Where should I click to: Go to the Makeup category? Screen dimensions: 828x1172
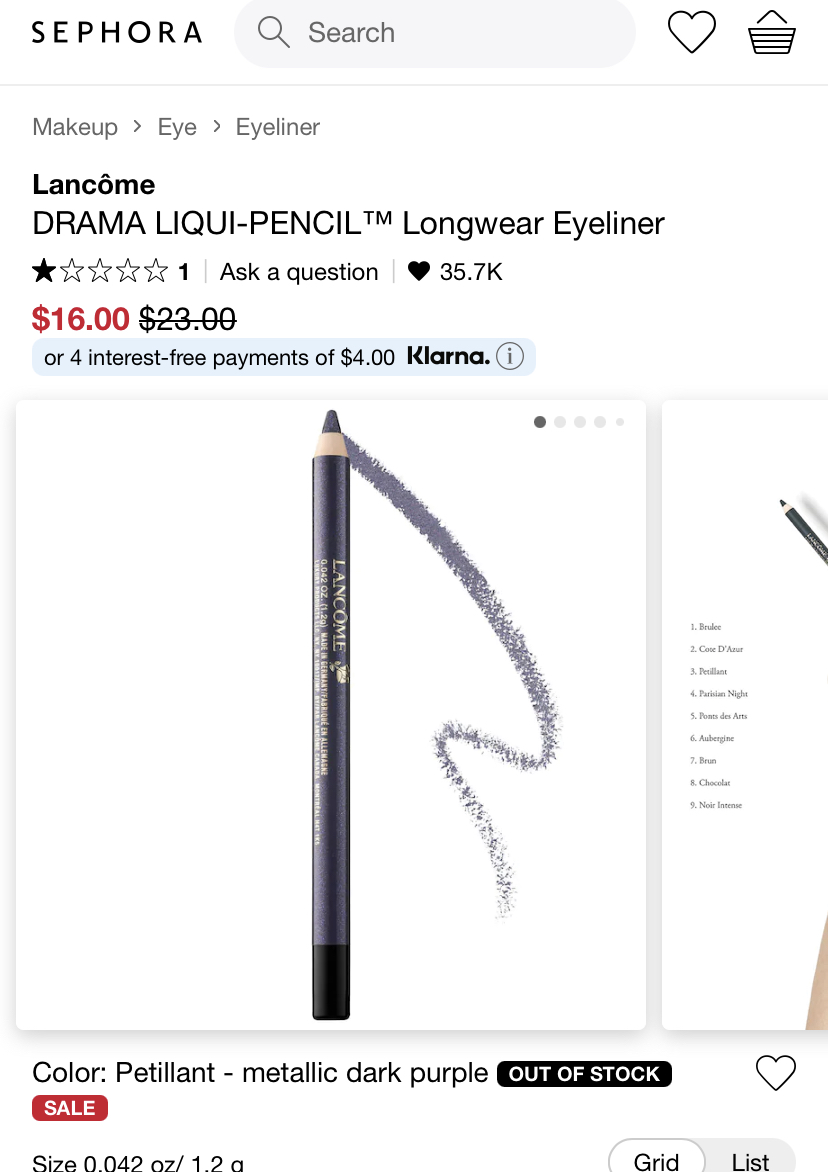[x=75, y=127]
